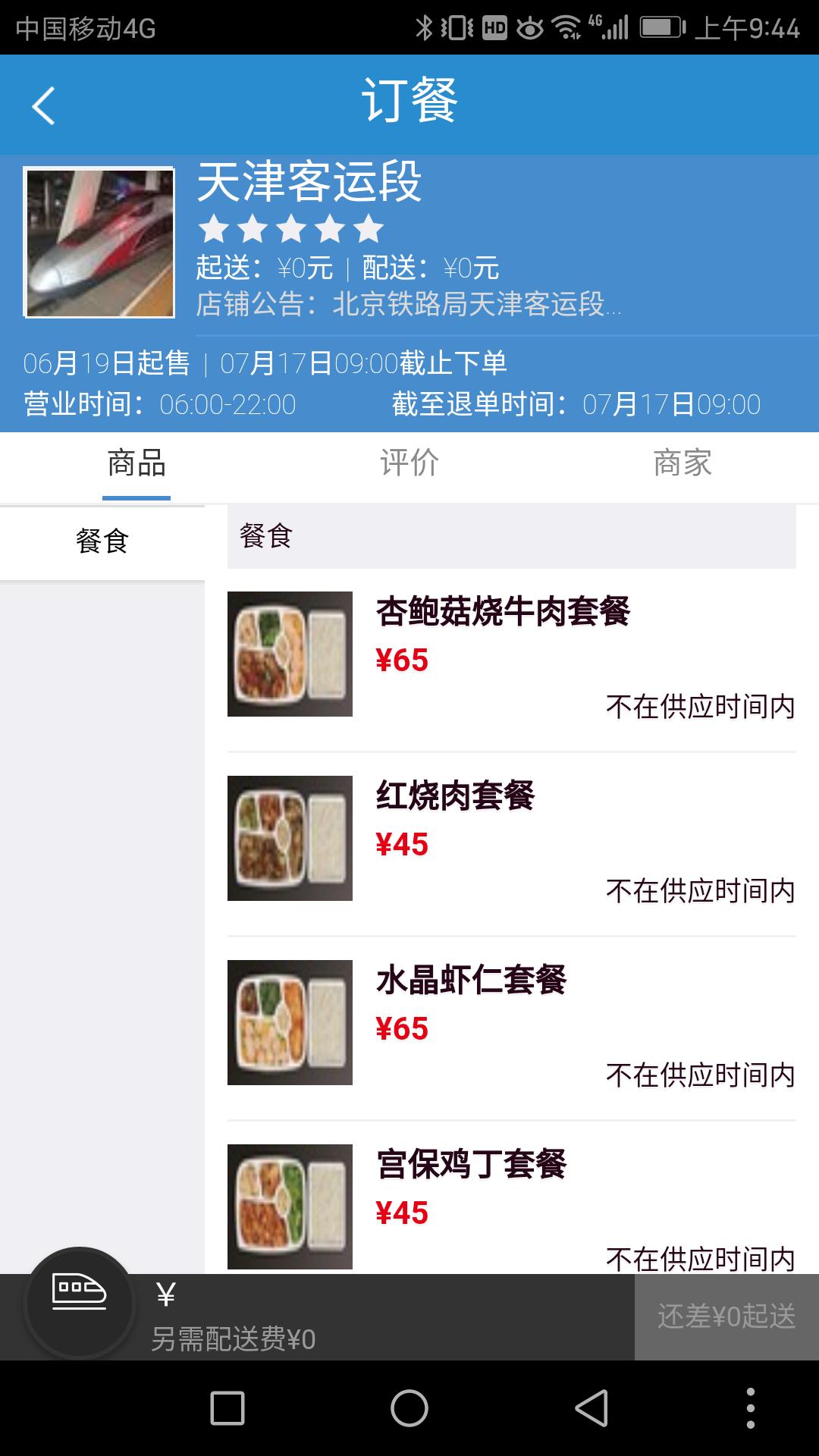Open the 红烧肉套餐 item
The height and width of the screenshot is (1456, 819).
[x=455, y=798]
